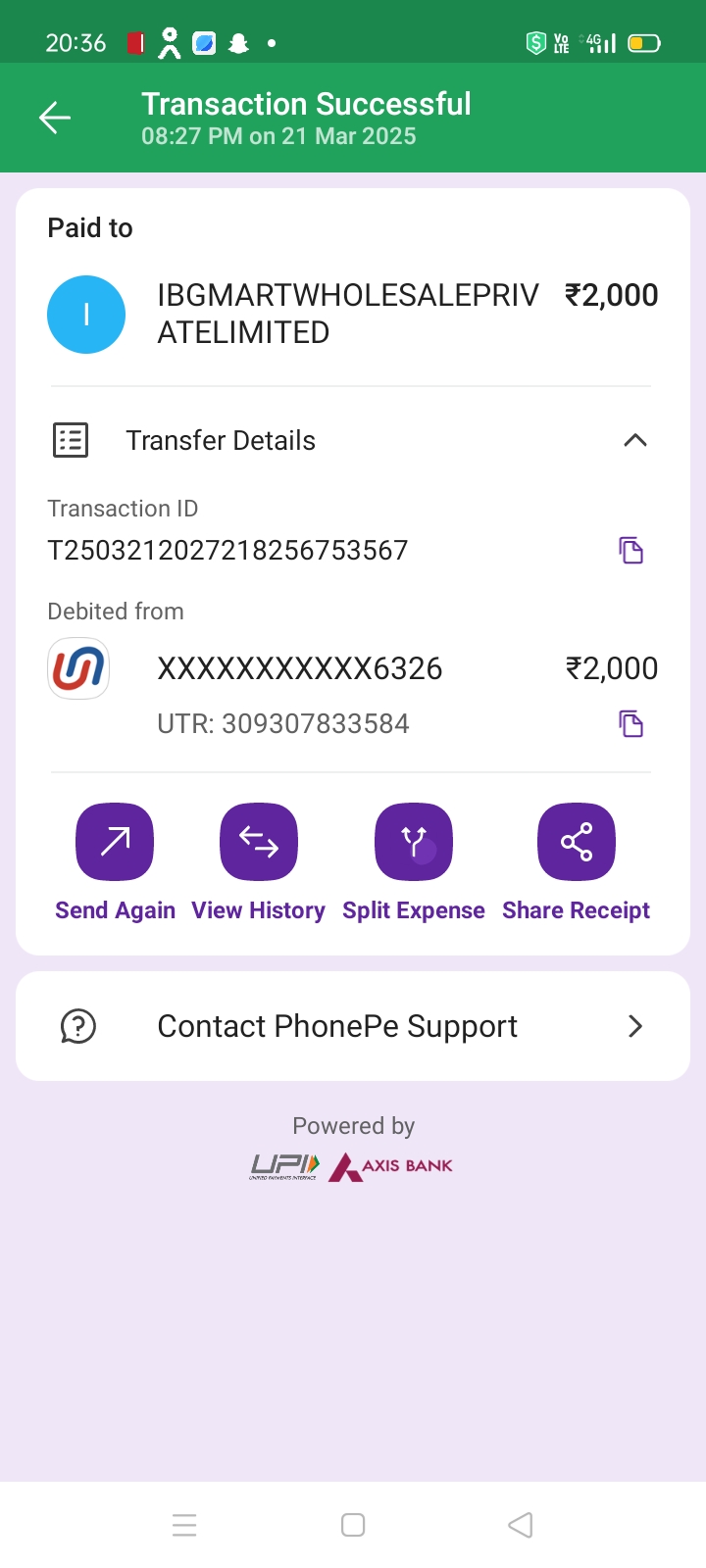
Task: Select Split Expense
Action: [x=414, y=862]
